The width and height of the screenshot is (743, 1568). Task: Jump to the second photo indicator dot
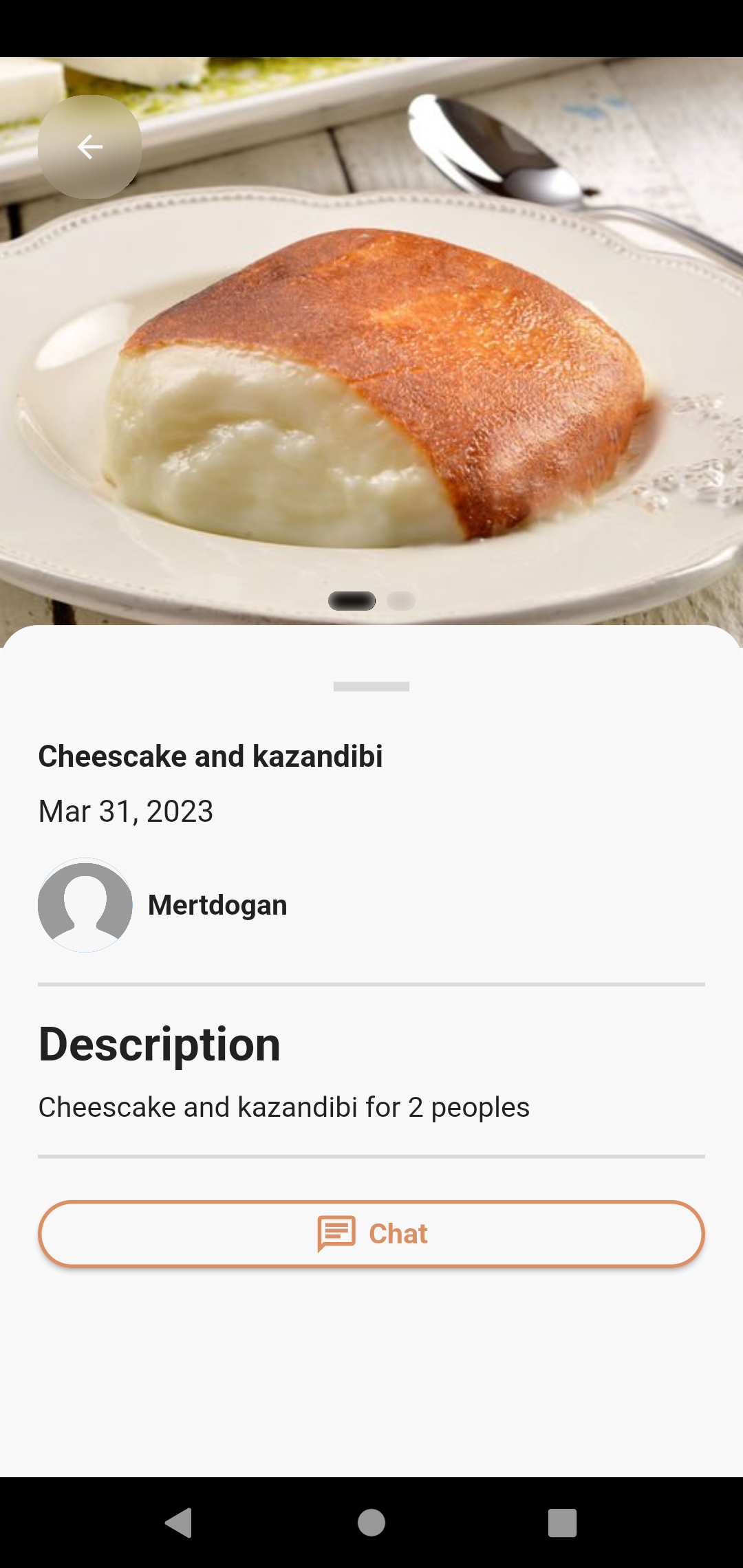pos(401,601)
